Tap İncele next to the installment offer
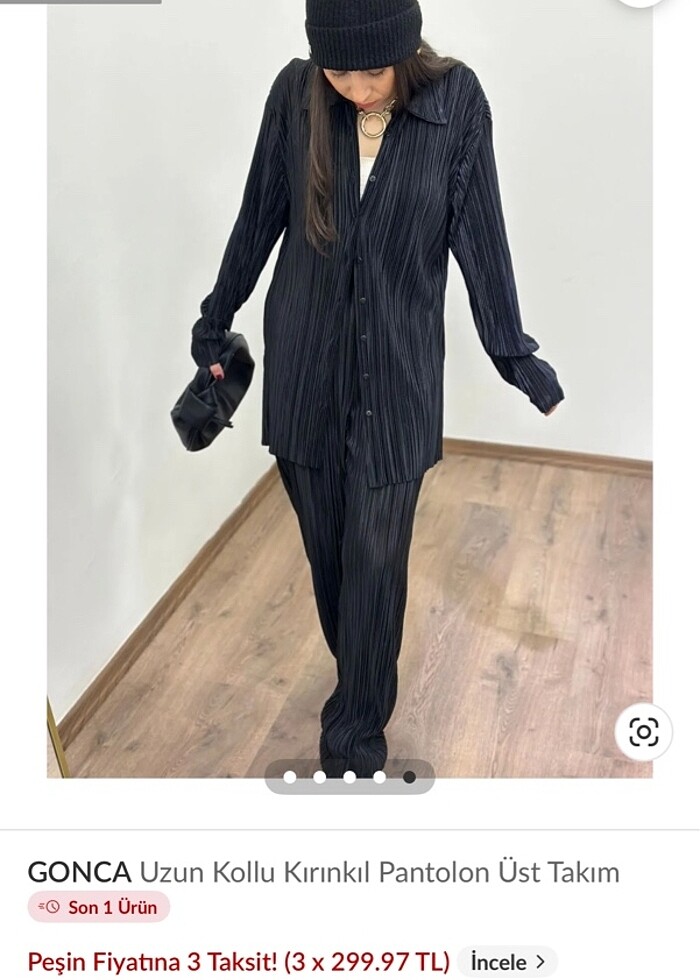This screenshot has width=700, height=980. (508, 962)
